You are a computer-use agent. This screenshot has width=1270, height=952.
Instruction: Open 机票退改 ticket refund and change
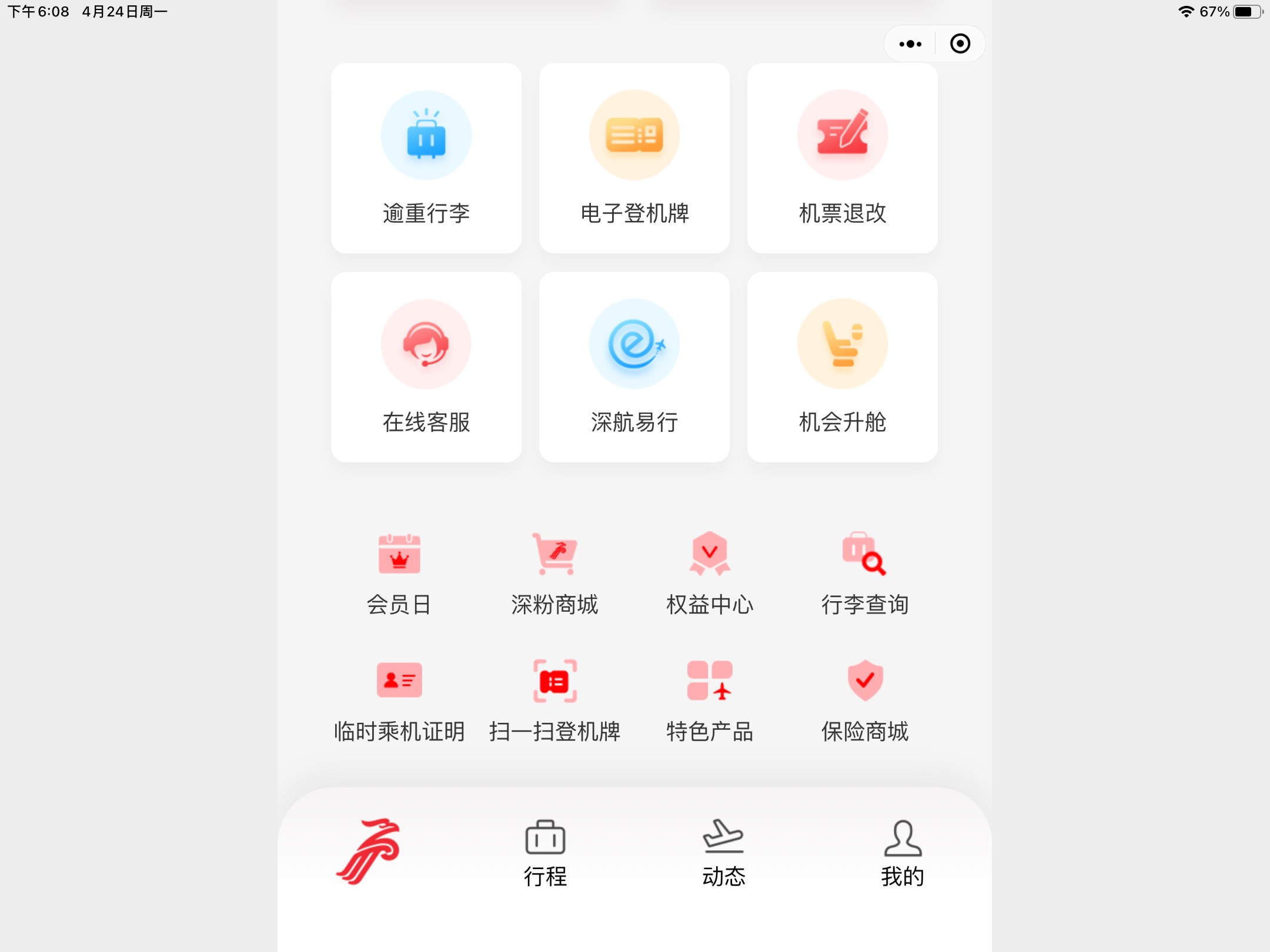tap(842, 159)
